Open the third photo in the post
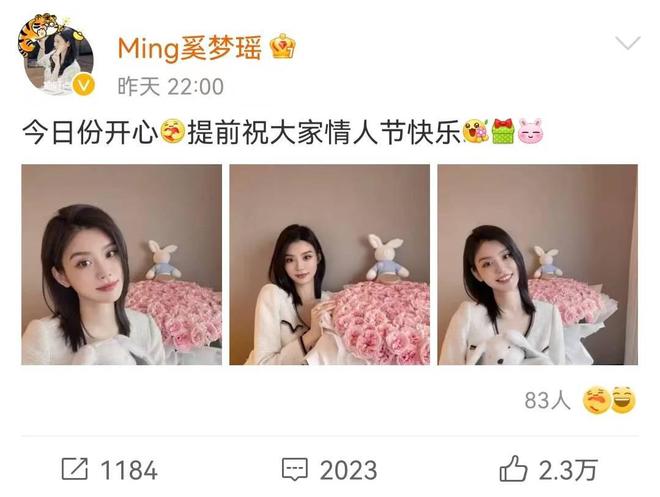Viewport: 660px width, 497px height. pos(537,264)
